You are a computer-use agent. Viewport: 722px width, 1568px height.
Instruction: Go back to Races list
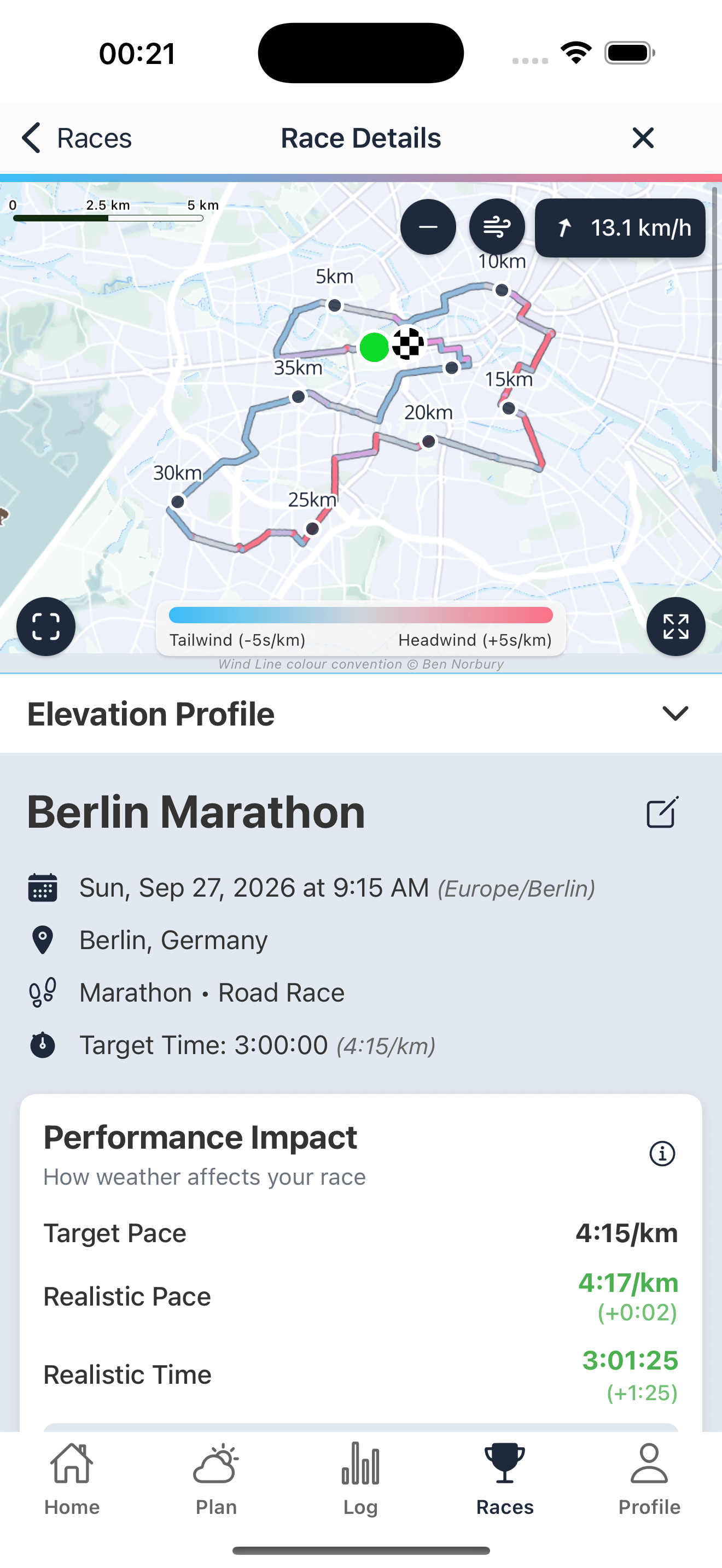[x=76, y=138]
